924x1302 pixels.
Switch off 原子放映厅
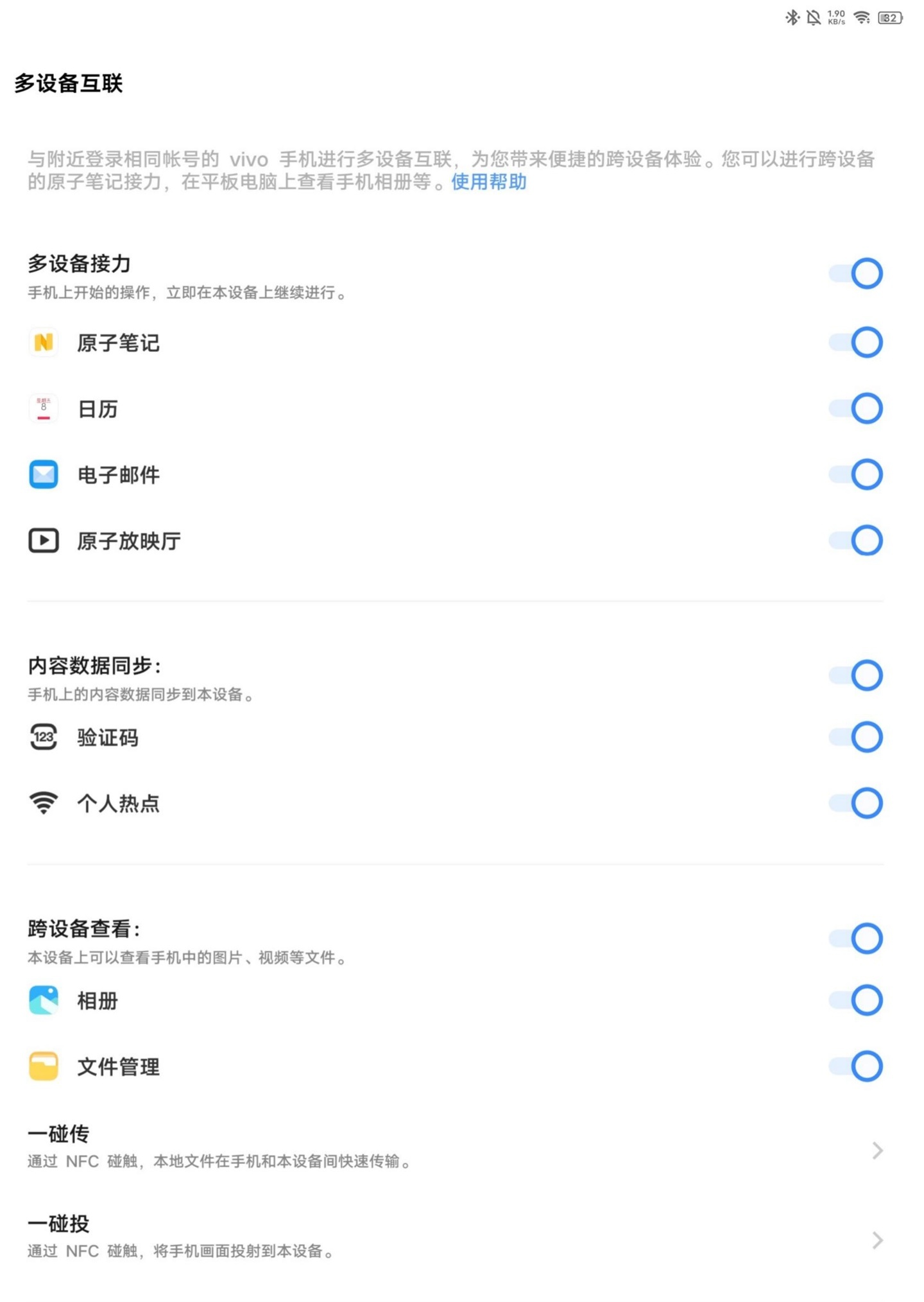pyautogui.click(x=855, y=541)
